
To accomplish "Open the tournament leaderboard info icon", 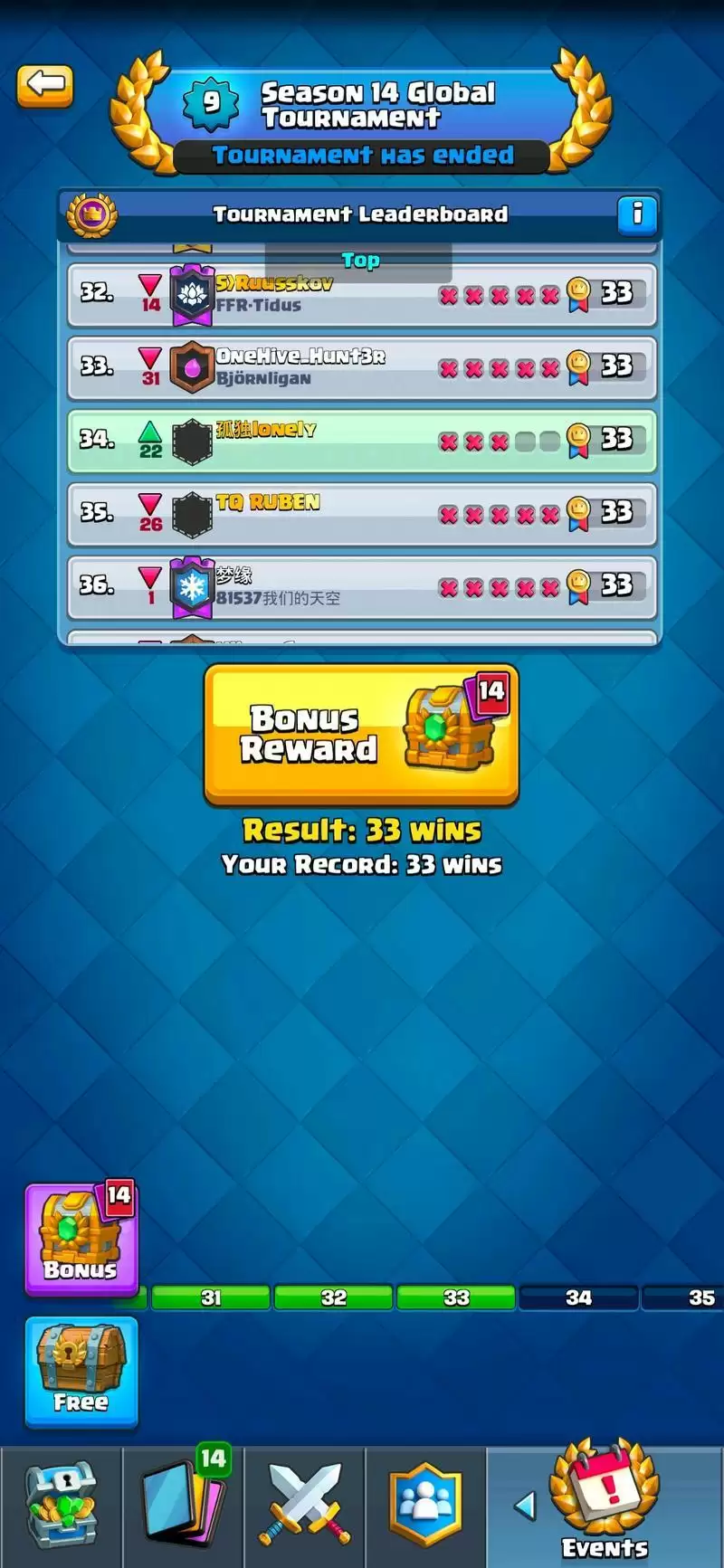I will pos(637,214).
